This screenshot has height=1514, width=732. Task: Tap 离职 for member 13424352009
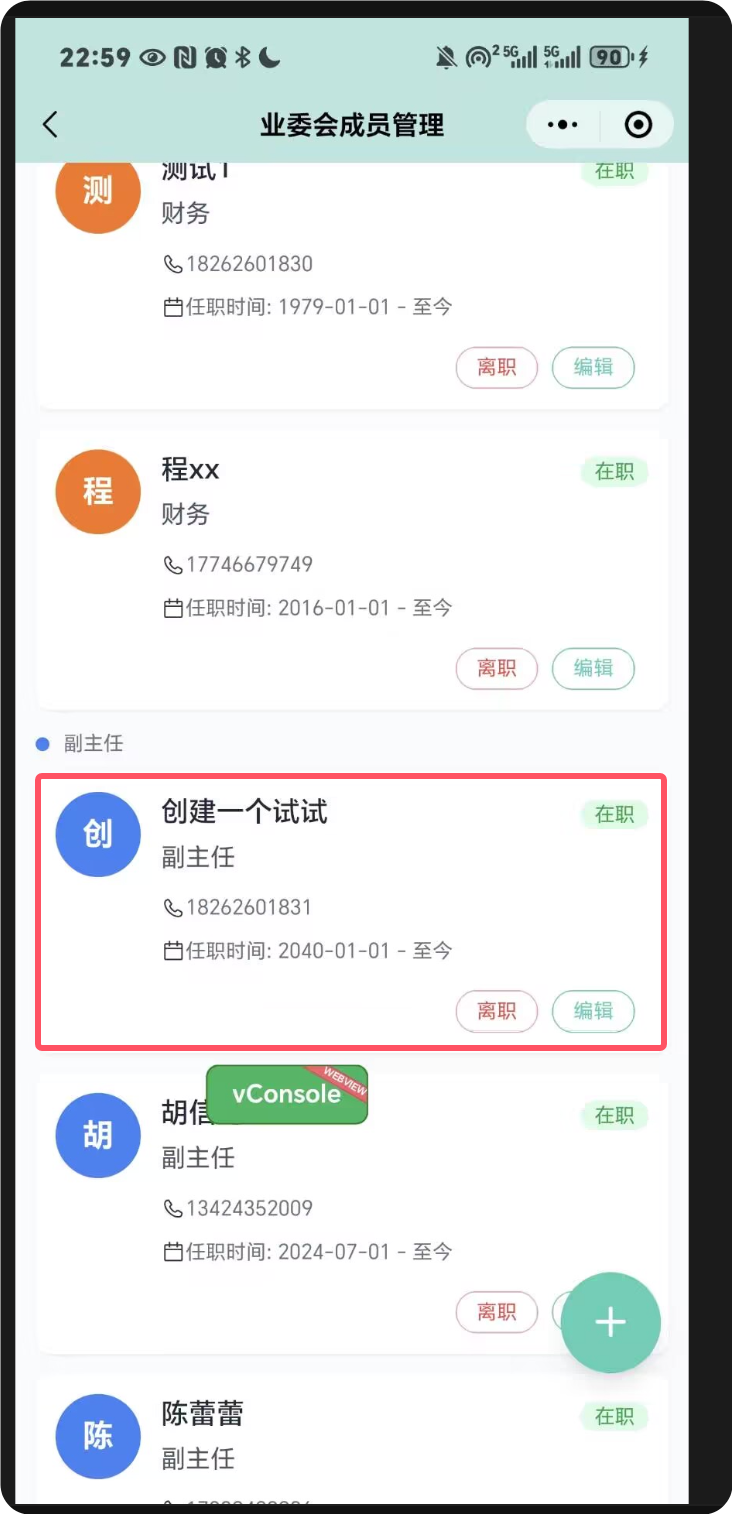[x=496, y=1312]
